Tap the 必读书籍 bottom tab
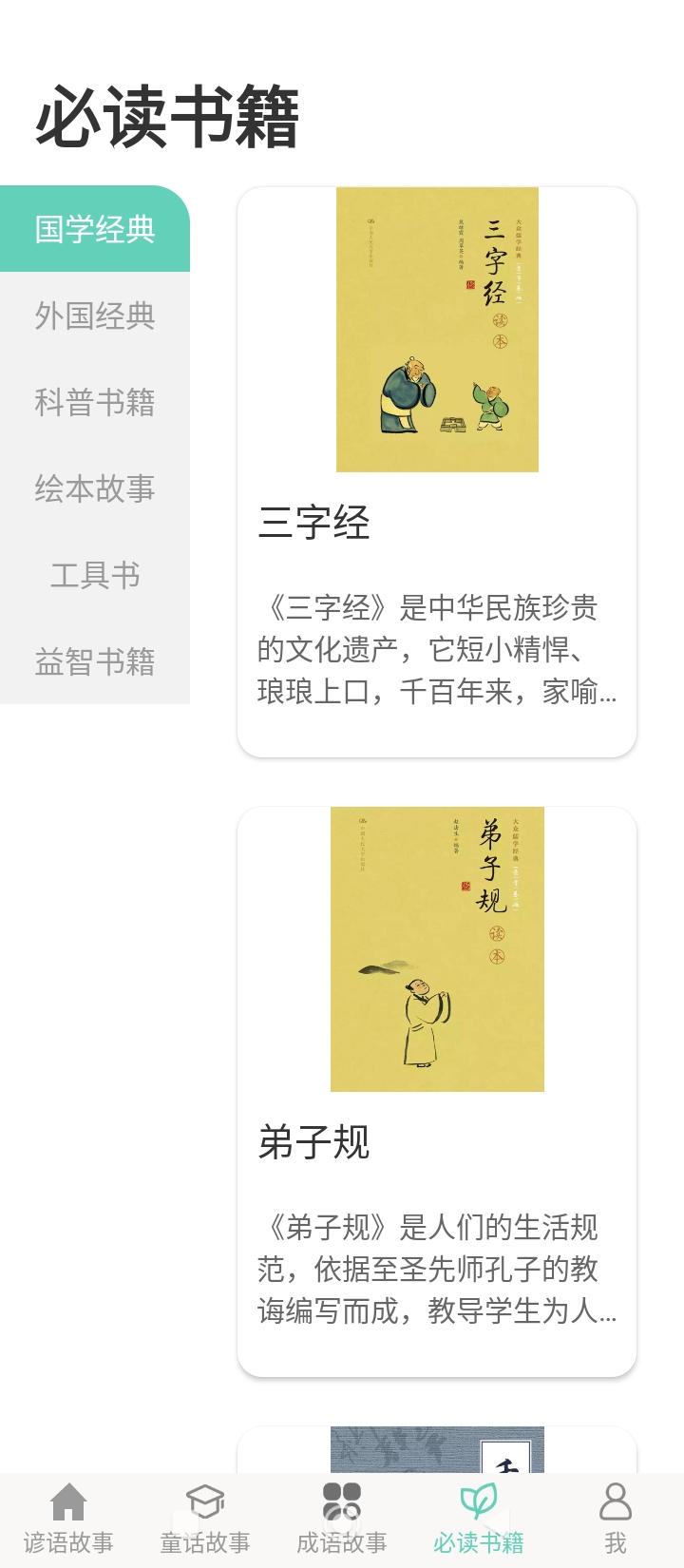The width and height of the screenshot is (684, 1568). tap(479, 1519)
